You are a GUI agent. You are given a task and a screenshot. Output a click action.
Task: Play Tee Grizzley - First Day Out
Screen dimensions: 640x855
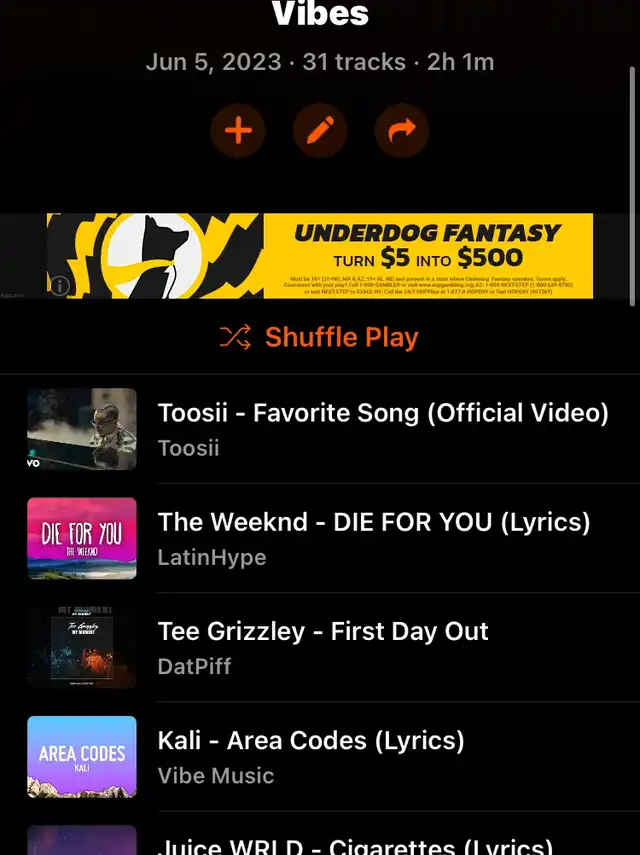(x=323, y=647)
